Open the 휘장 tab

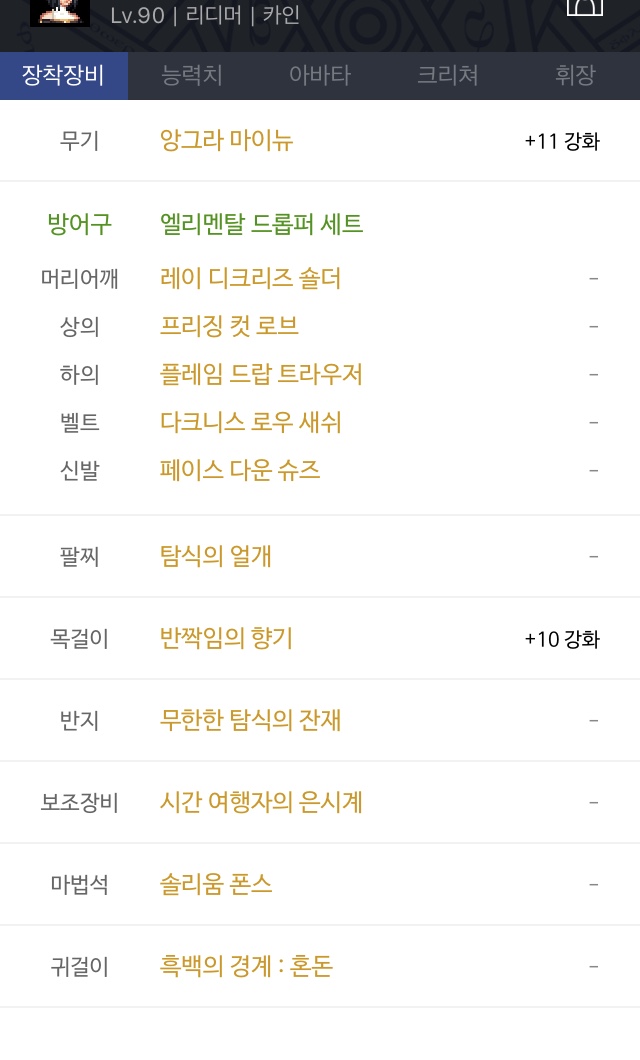point(575,75)
